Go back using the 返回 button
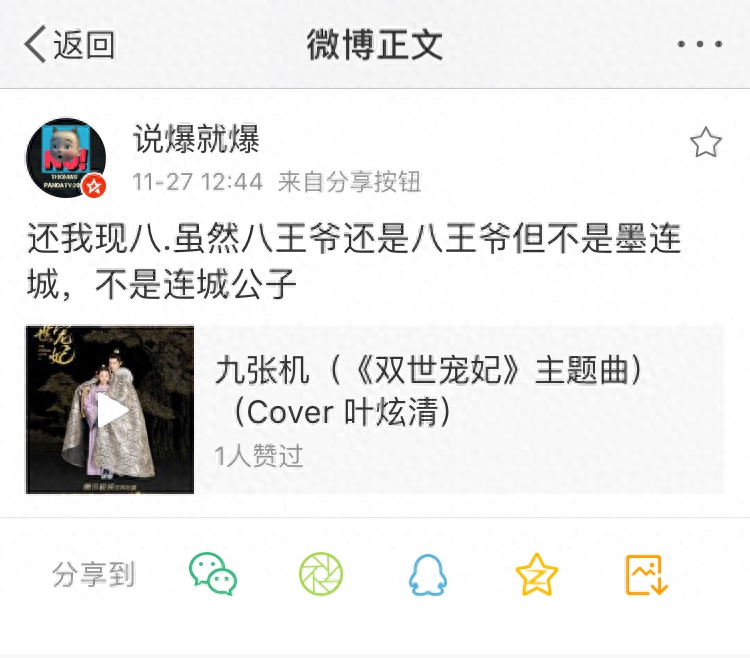The width and height of the screenshot is (750, 658). [x=70, y=45]
